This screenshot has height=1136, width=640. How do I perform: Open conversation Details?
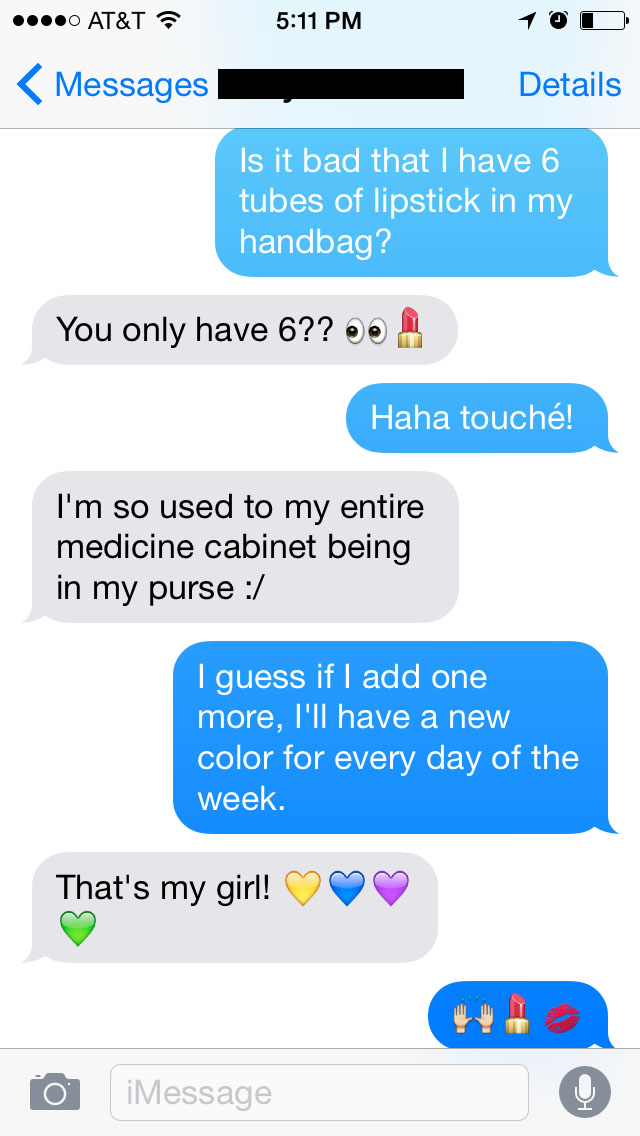coord(569,85)
